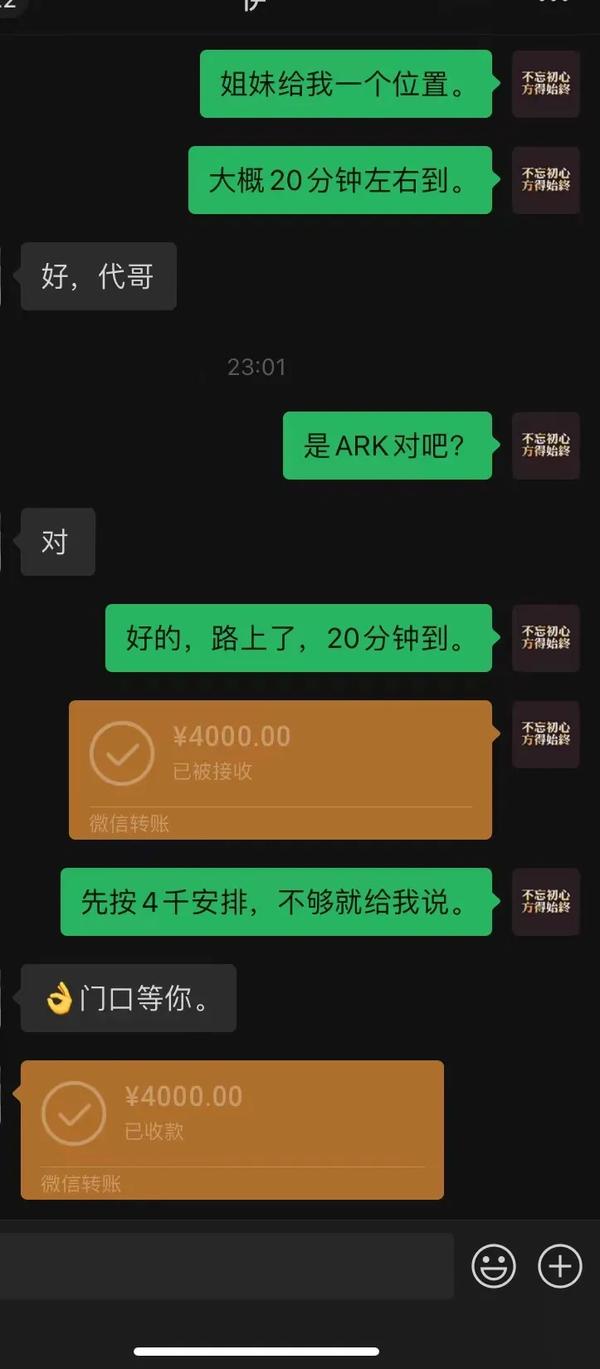Open the emoji sticker panel

(x=493, y=1267)
